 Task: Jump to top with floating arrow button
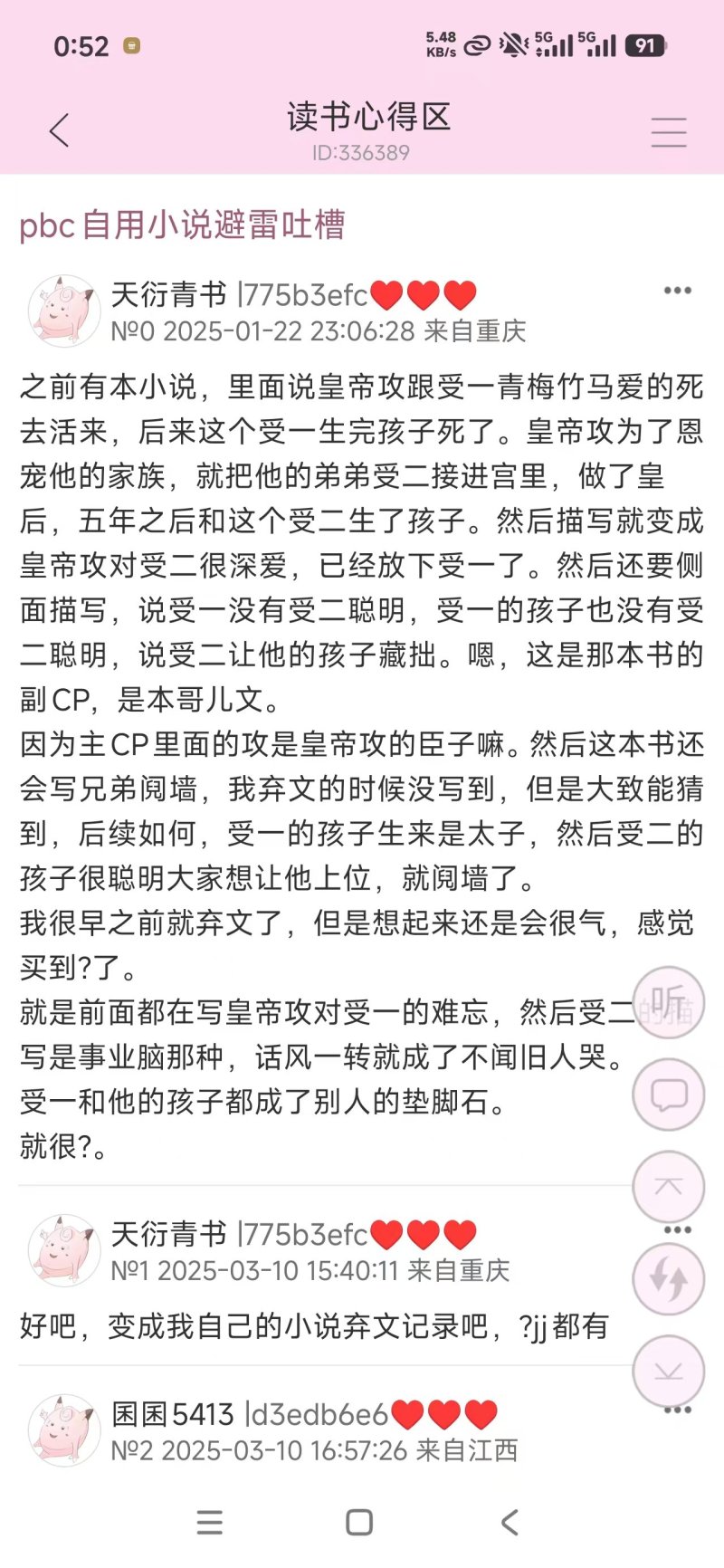click(668, 1186)
